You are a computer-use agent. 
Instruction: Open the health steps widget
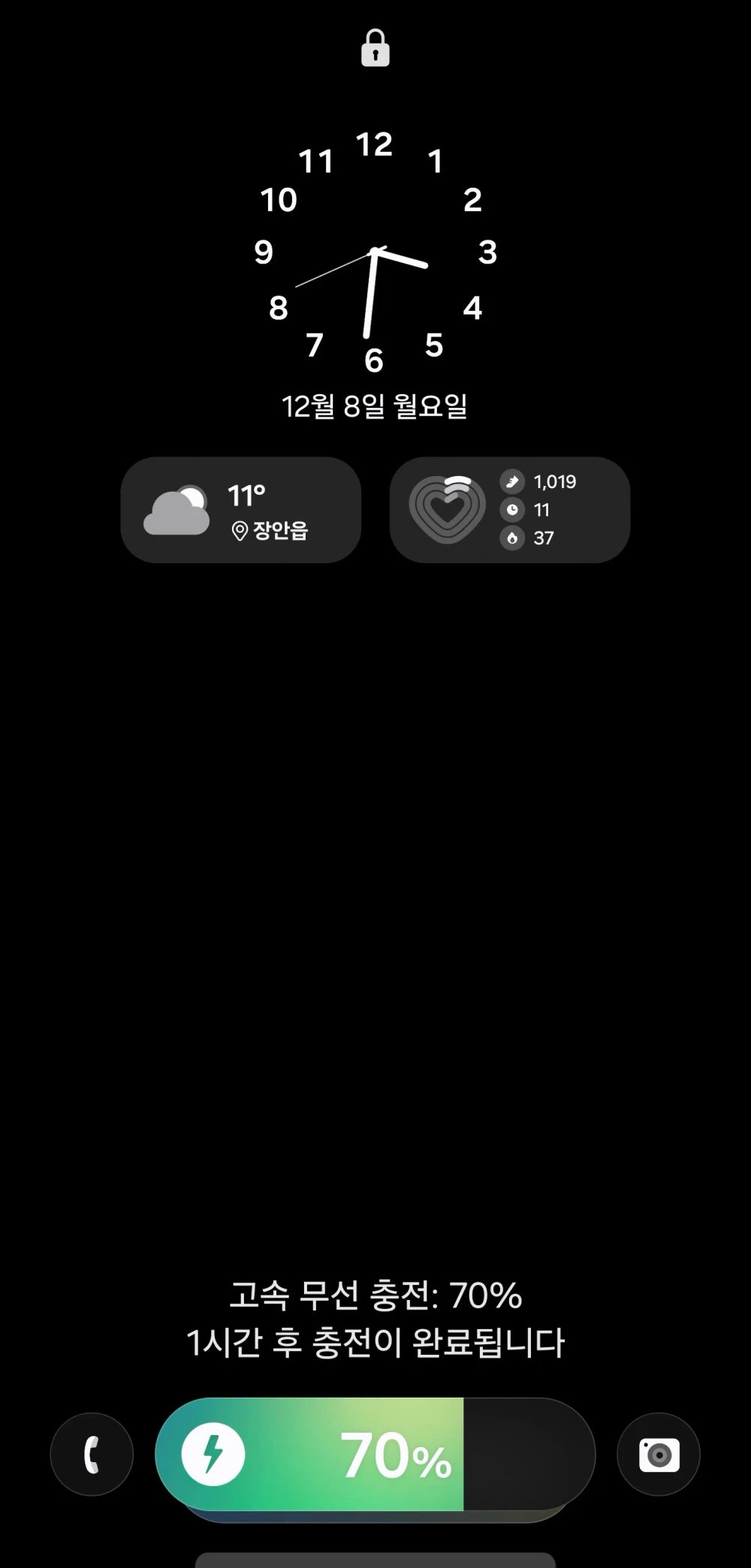click(x=510, y=510)
